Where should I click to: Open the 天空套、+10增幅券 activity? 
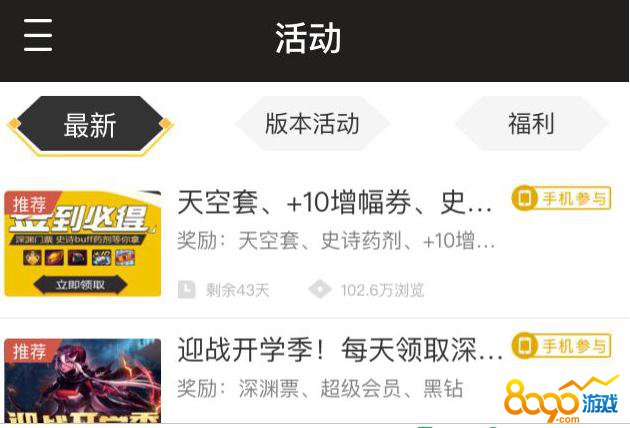tap(335, 204)
